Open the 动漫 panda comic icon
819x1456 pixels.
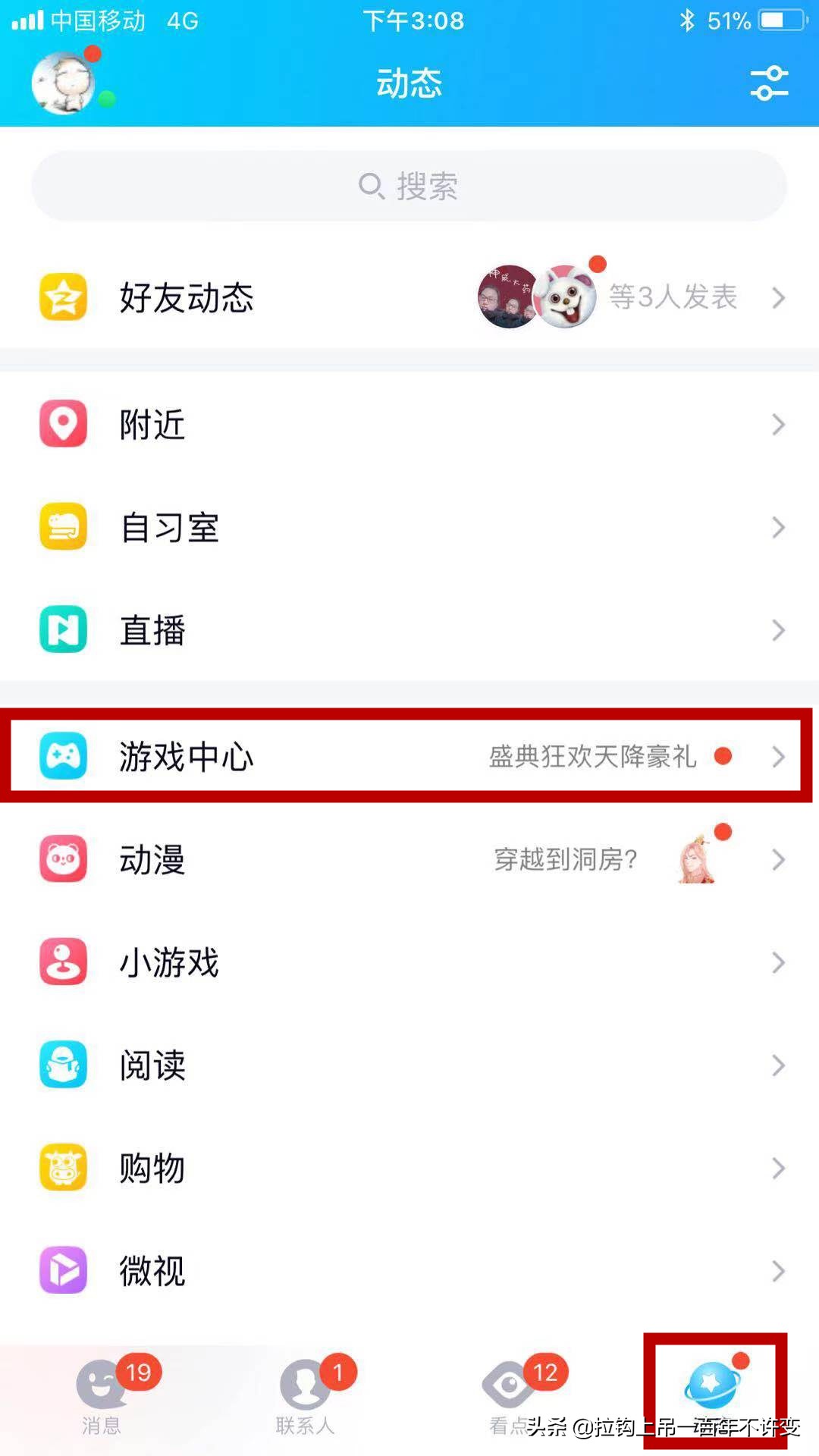[x=63, y=859]
